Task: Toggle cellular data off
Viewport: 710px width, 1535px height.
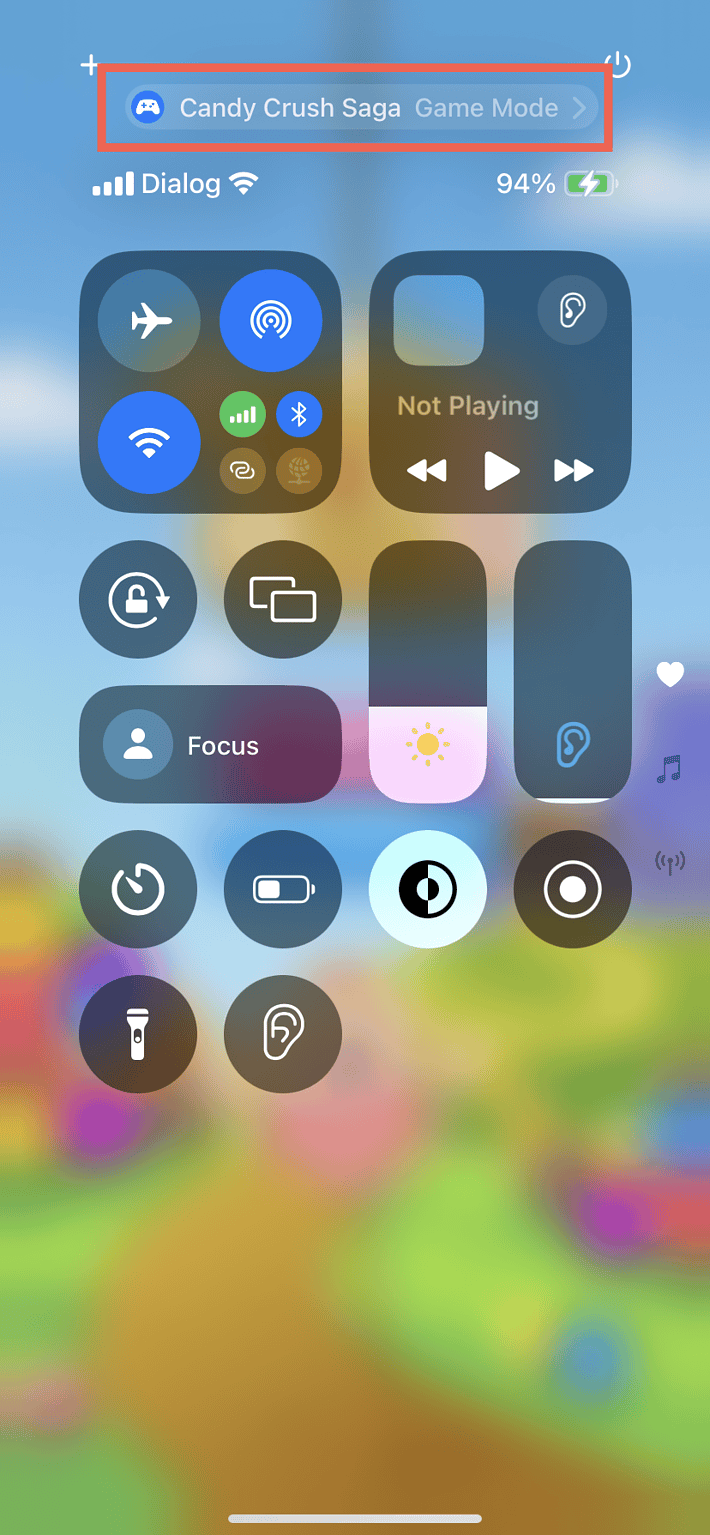Action: [x=242, y=414]
